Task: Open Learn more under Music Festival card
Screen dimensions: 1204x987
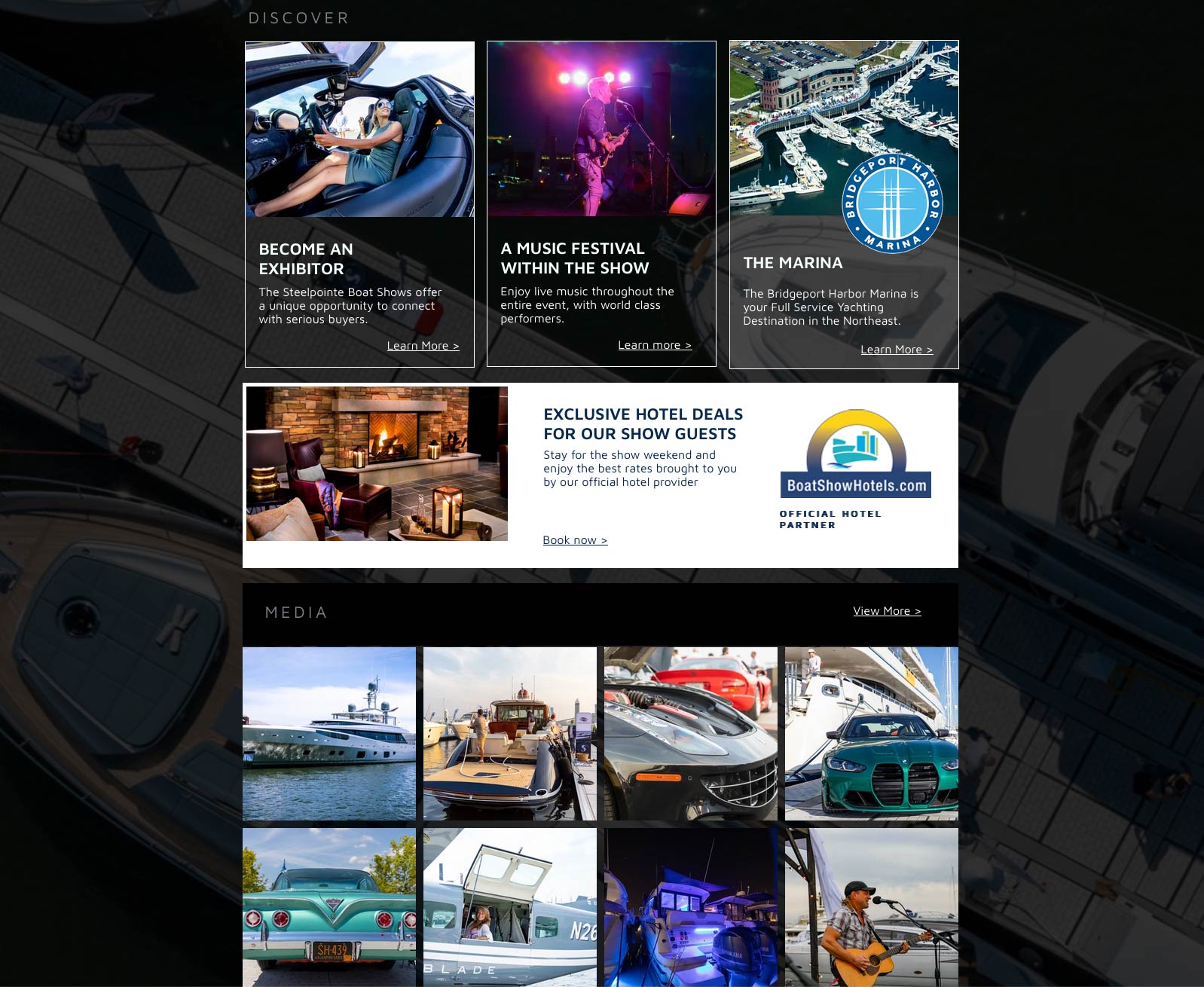Action: [x=654, y=345]
